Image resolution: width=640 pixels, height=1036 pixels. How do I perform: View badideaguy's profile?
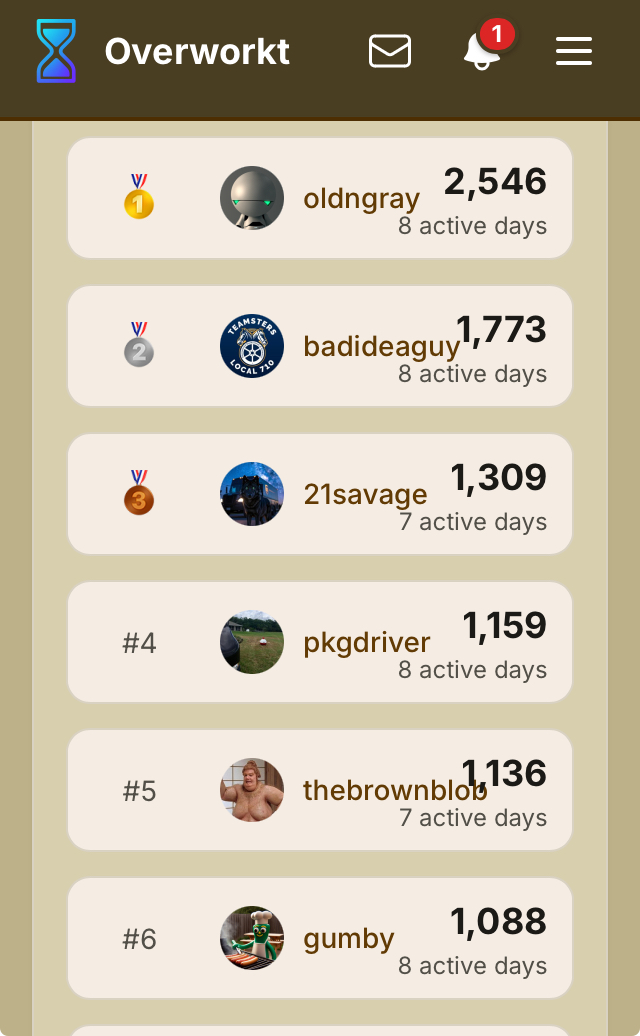tap(381, 347)
